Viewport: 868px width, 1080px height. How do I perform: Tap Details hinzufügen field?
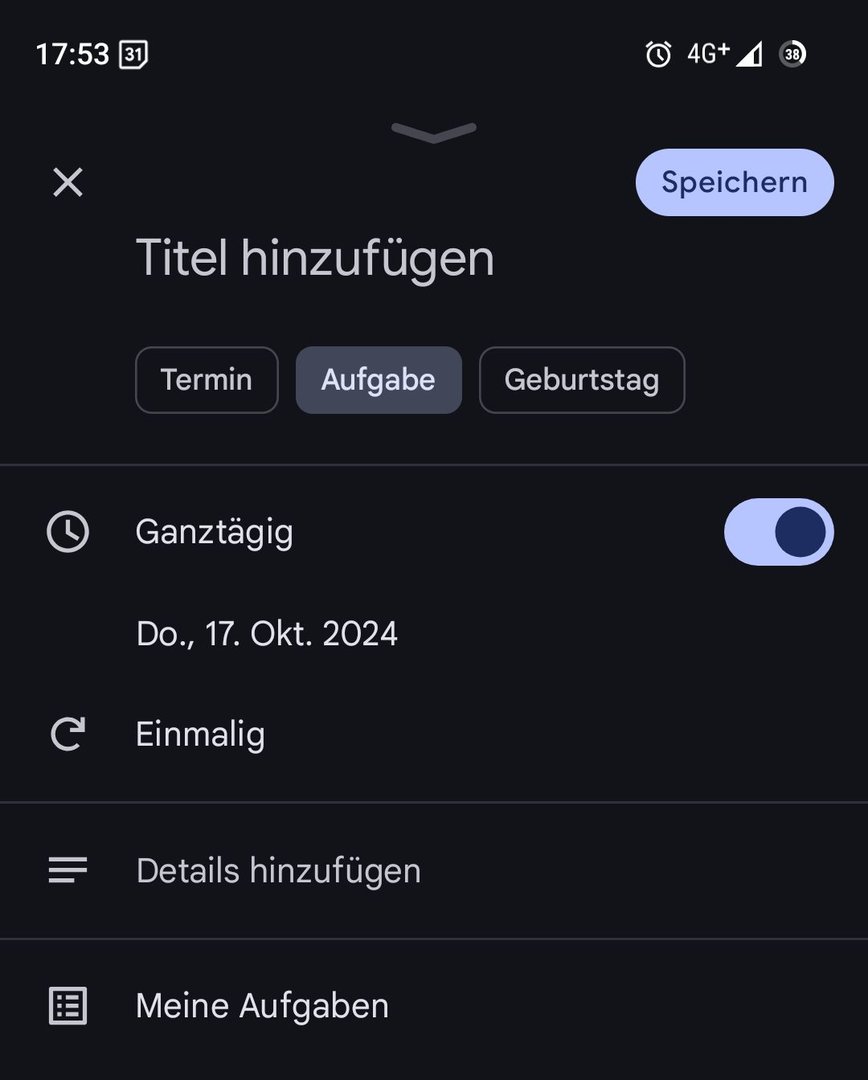tap(278, 871)
